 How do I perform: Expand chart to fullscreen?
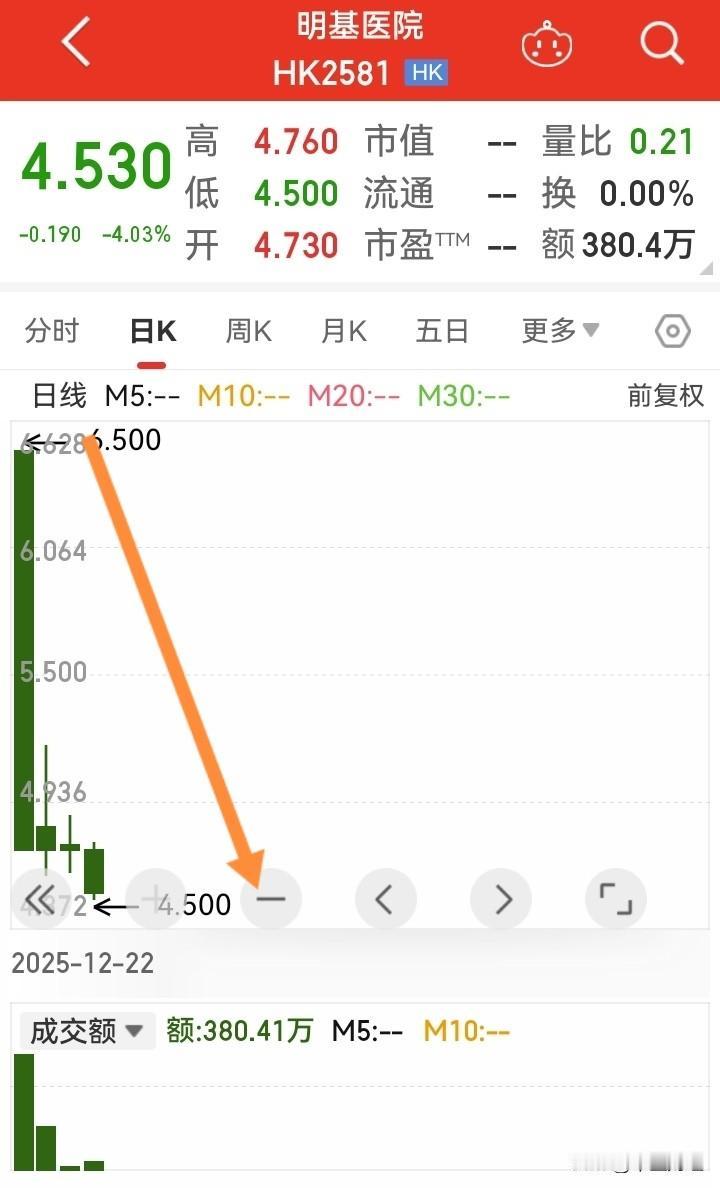(x=616, y=899)
